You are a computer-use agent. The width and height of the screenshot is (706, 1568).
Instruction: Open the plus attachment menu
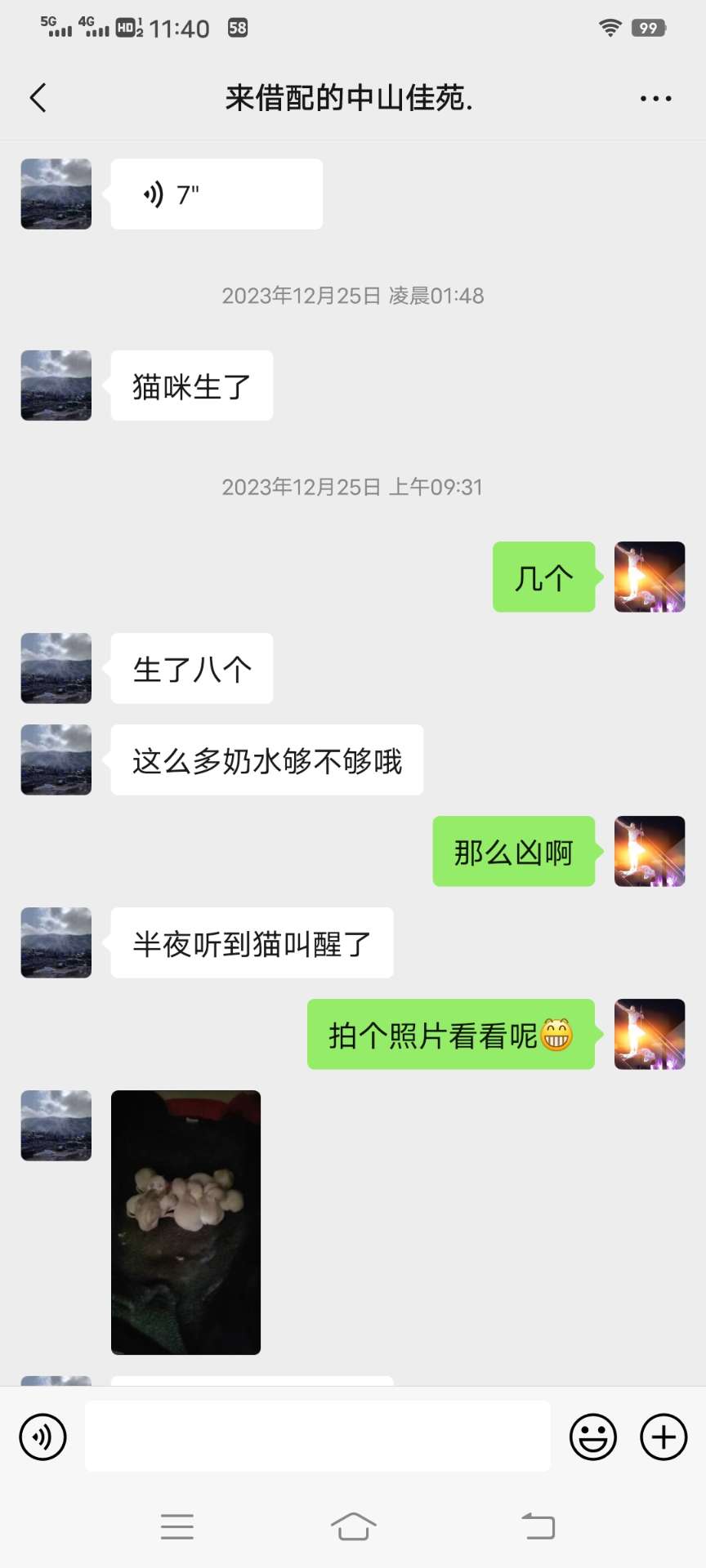click(664, 1437)
